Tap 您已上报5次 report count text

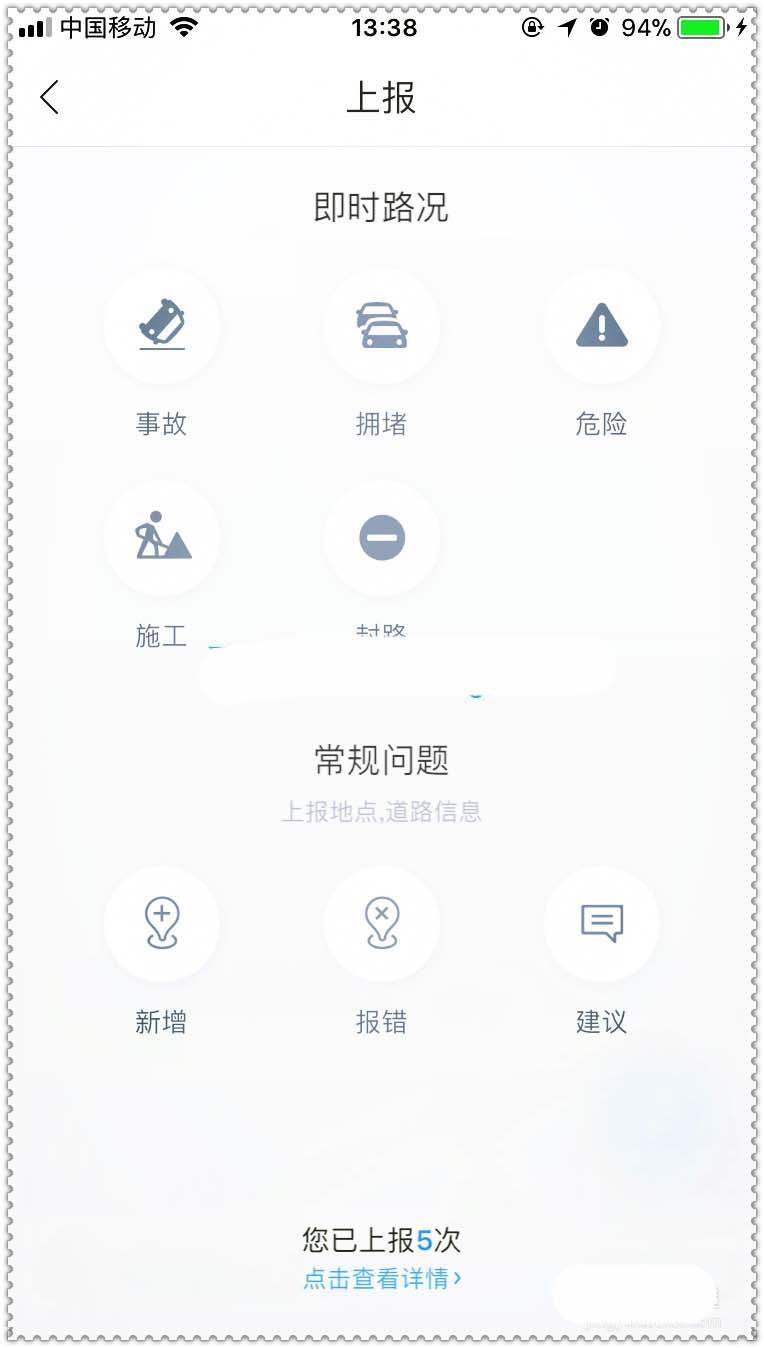click(x=380, y=1240)
